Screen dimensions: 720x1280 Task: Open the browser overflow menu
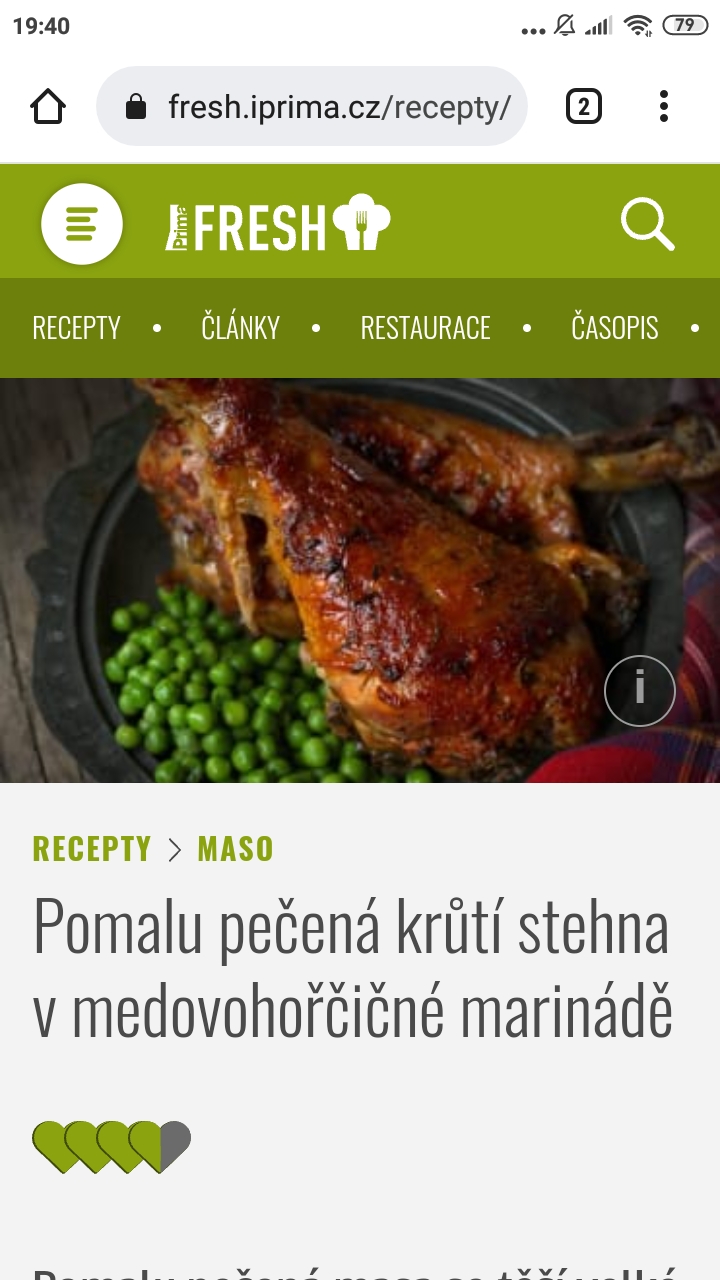pyautogui.click(x=664, y=106)
